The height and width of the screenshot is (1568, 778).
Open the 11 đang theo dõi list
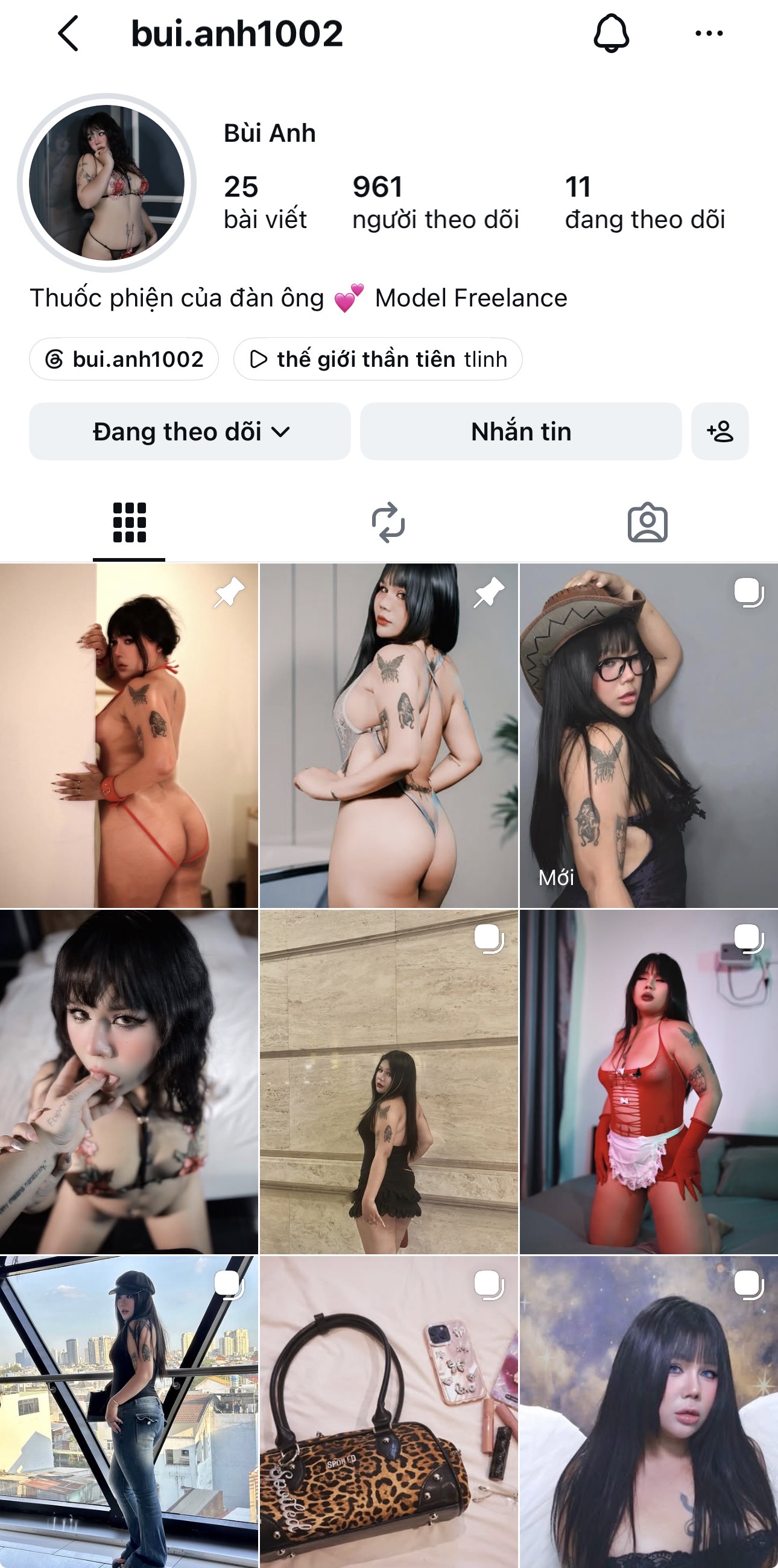[x=645, y=203]
